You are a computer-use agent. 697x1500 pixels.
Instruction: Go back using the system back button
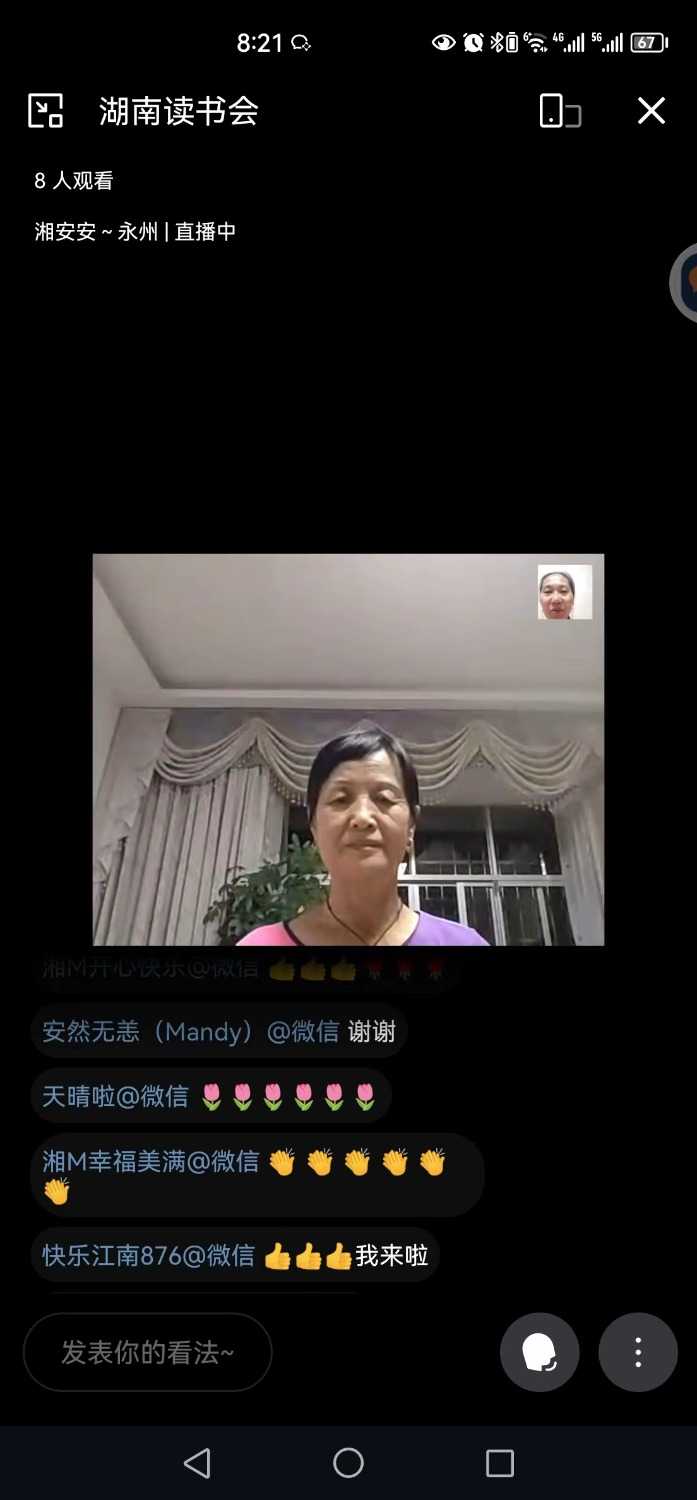tap(197, 1463)
